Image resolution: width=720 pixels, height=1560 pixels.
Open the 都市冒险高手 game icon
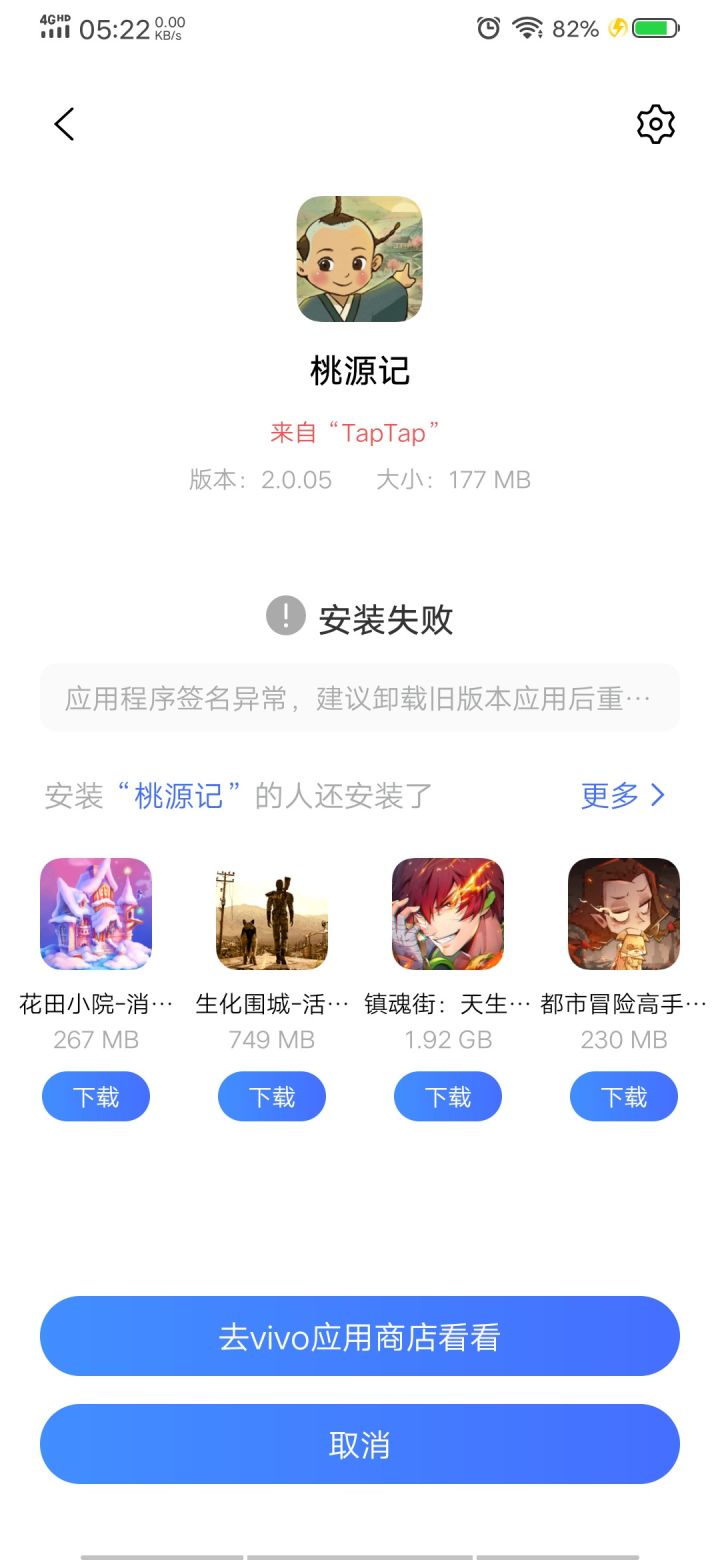coord(623,913)
